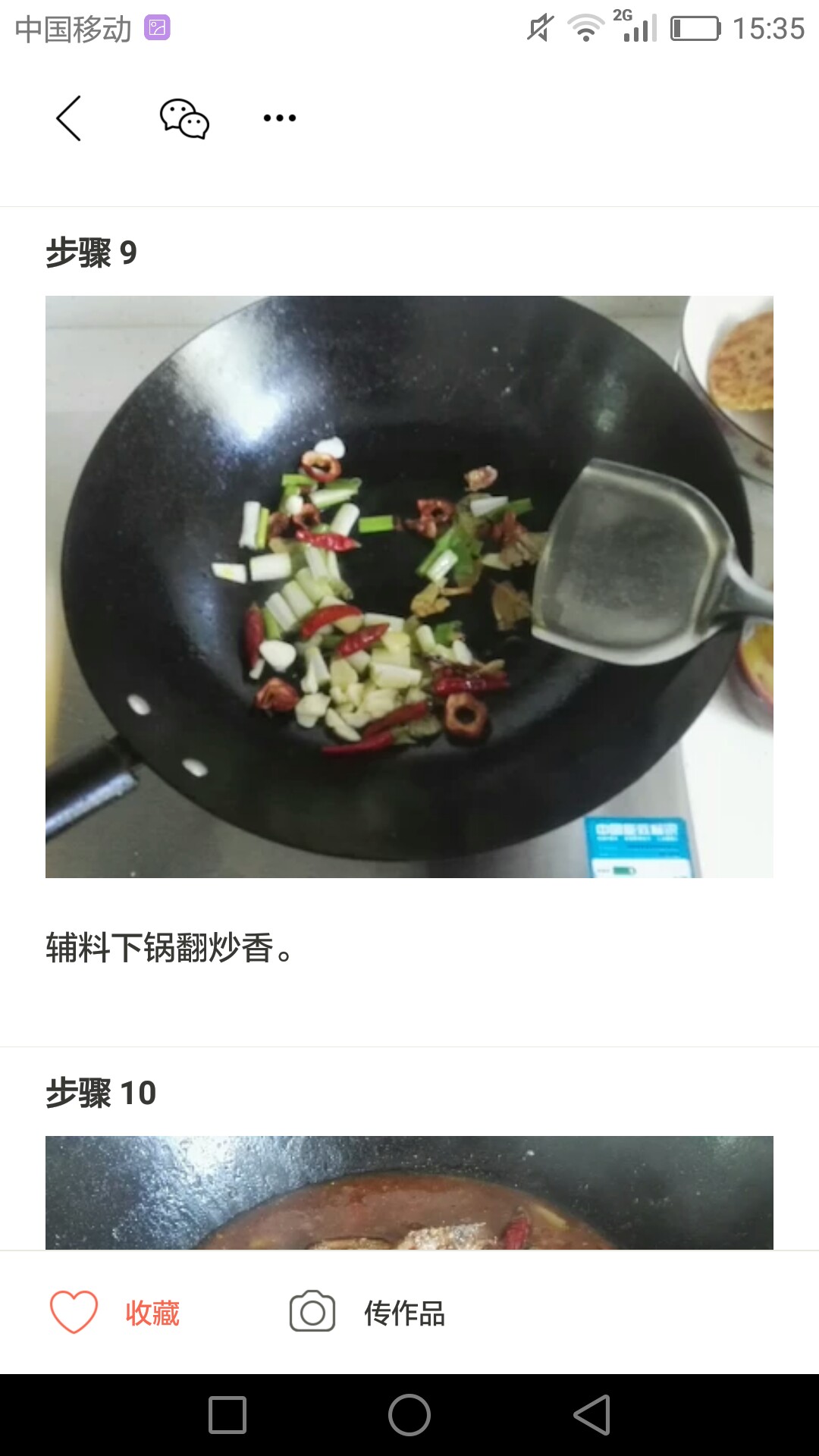Image resolution: width=819 pixels, height=1456 pixels.
Task: Add this recipe to favorites (收藏)
Action: (x=115, y=1313)
